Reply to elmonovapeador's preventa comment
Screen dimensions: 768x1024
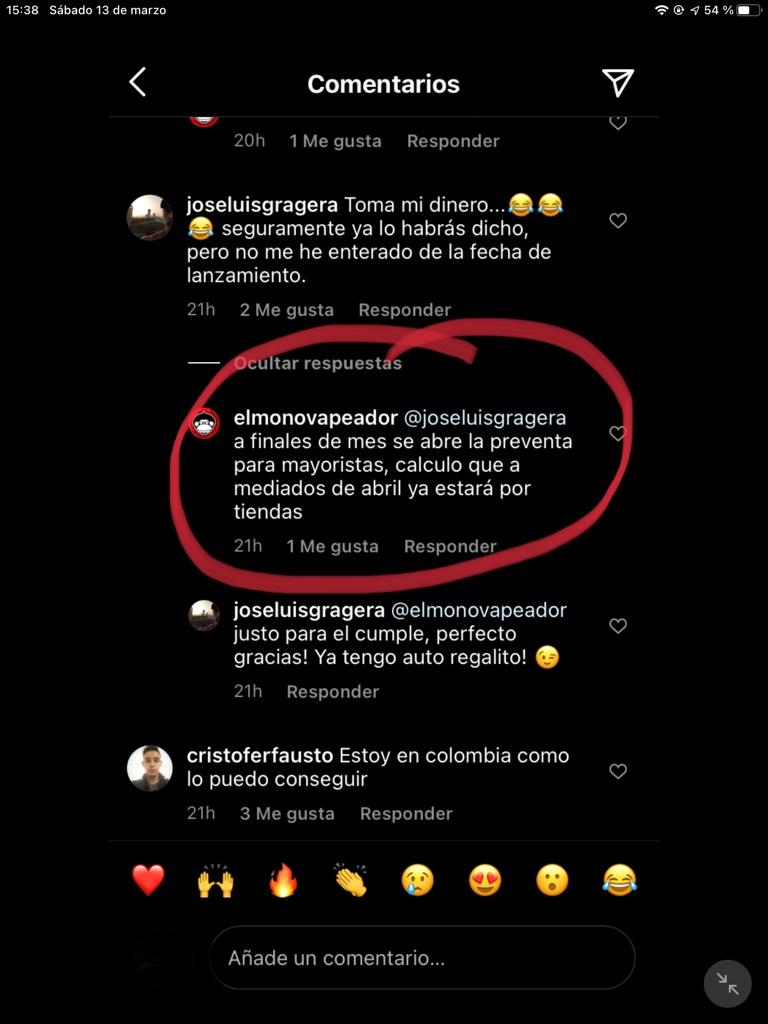pyautogui.click(x=450, y=546)
